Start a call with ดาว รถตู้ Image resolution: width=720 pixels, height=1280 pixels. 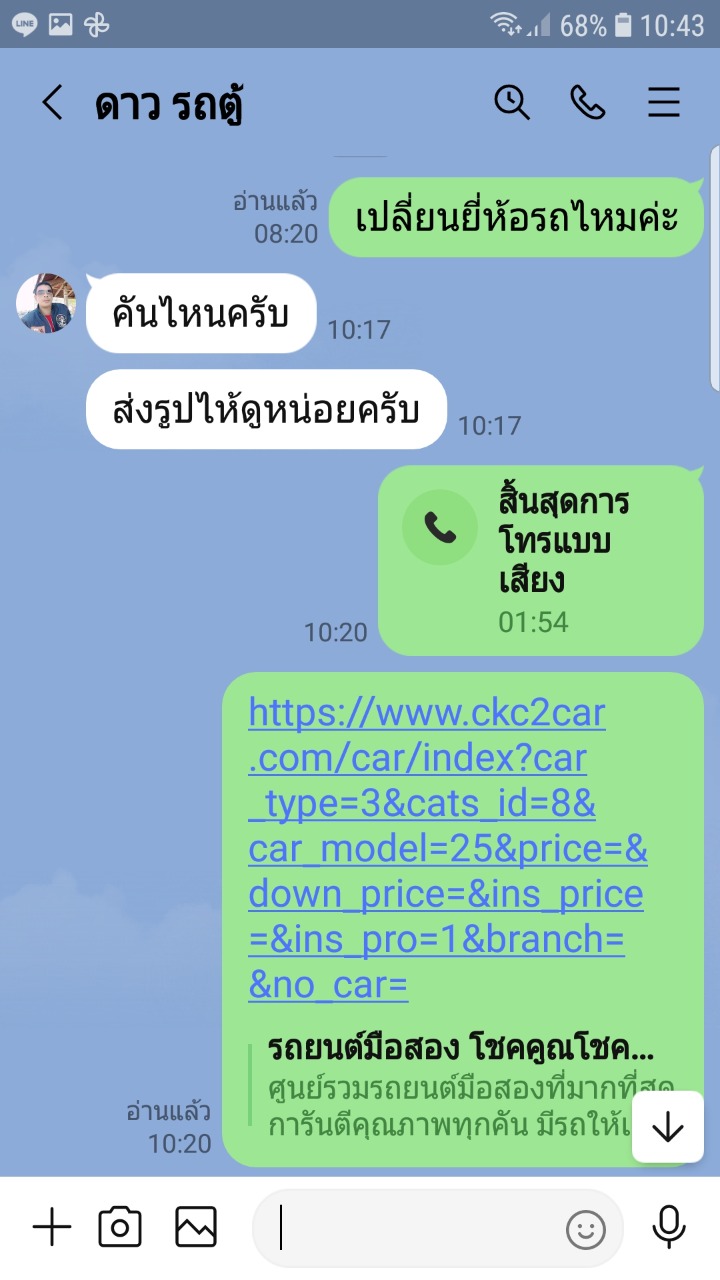point(588,102)
